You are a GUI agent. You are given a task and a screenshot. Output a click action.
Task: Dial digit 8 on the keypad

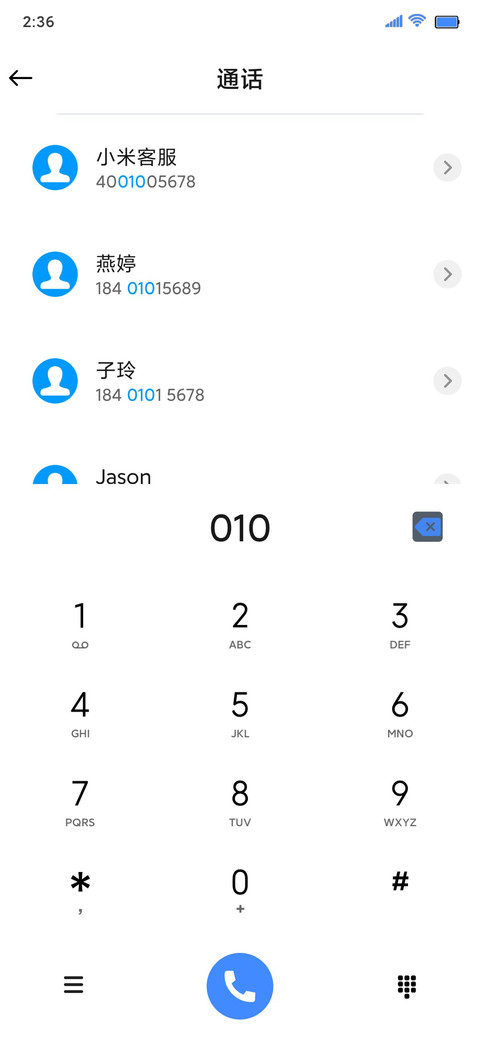[x=240, y=803]
